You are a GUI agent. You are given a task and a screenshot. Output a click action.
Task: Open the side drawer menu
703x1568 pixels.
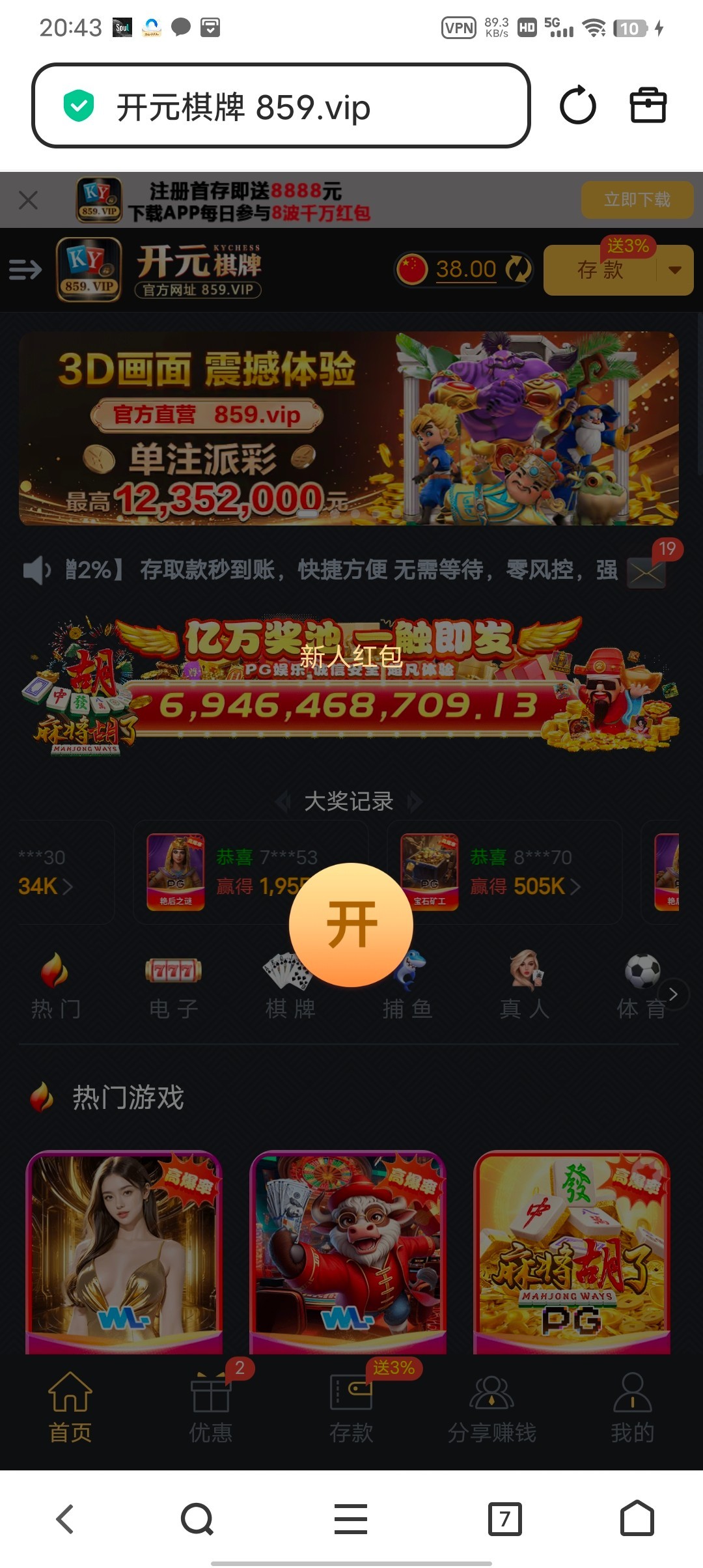(25, 270)
